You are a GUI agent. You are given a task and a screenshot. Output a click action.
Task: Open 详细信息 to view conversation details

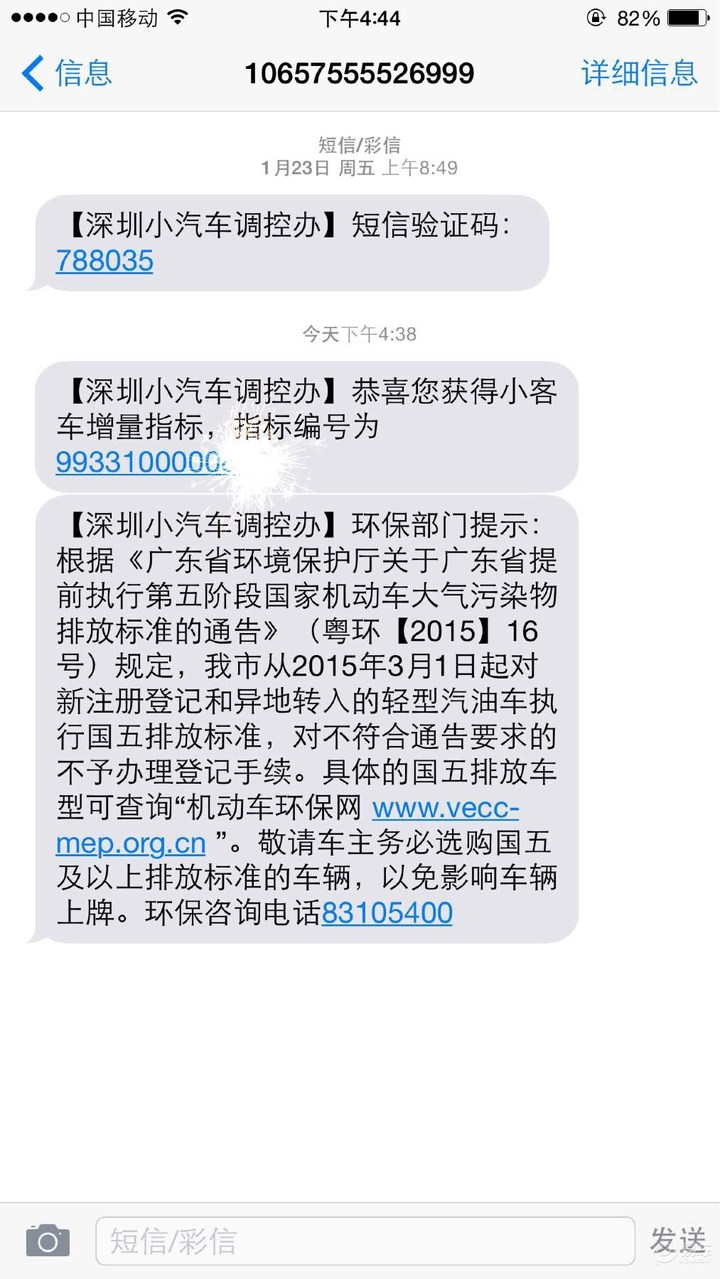(x=639, y=73)
